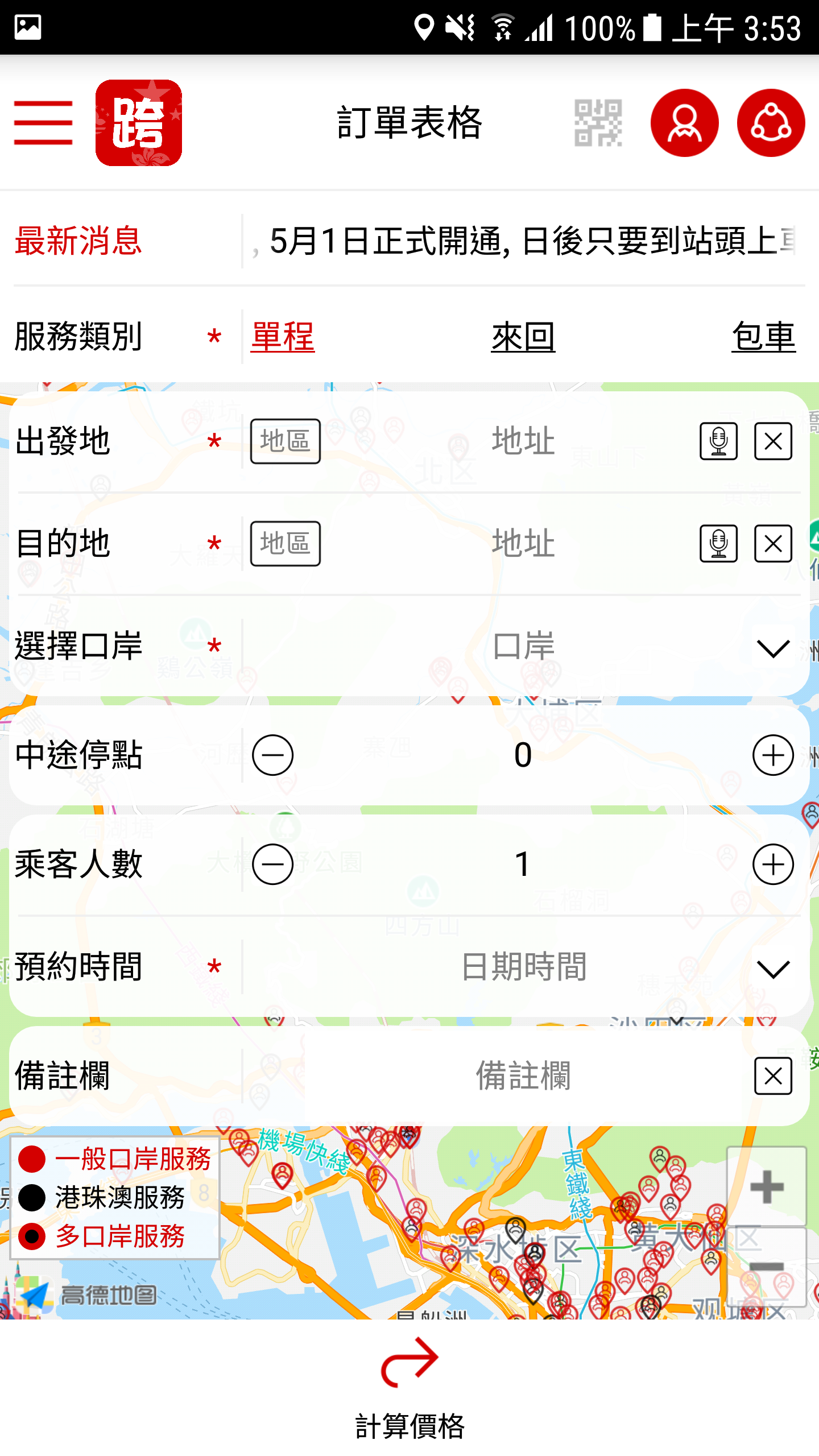Increase 乘客人數 count
This screenshot has width=819, height=1456.
coord(773,864)
